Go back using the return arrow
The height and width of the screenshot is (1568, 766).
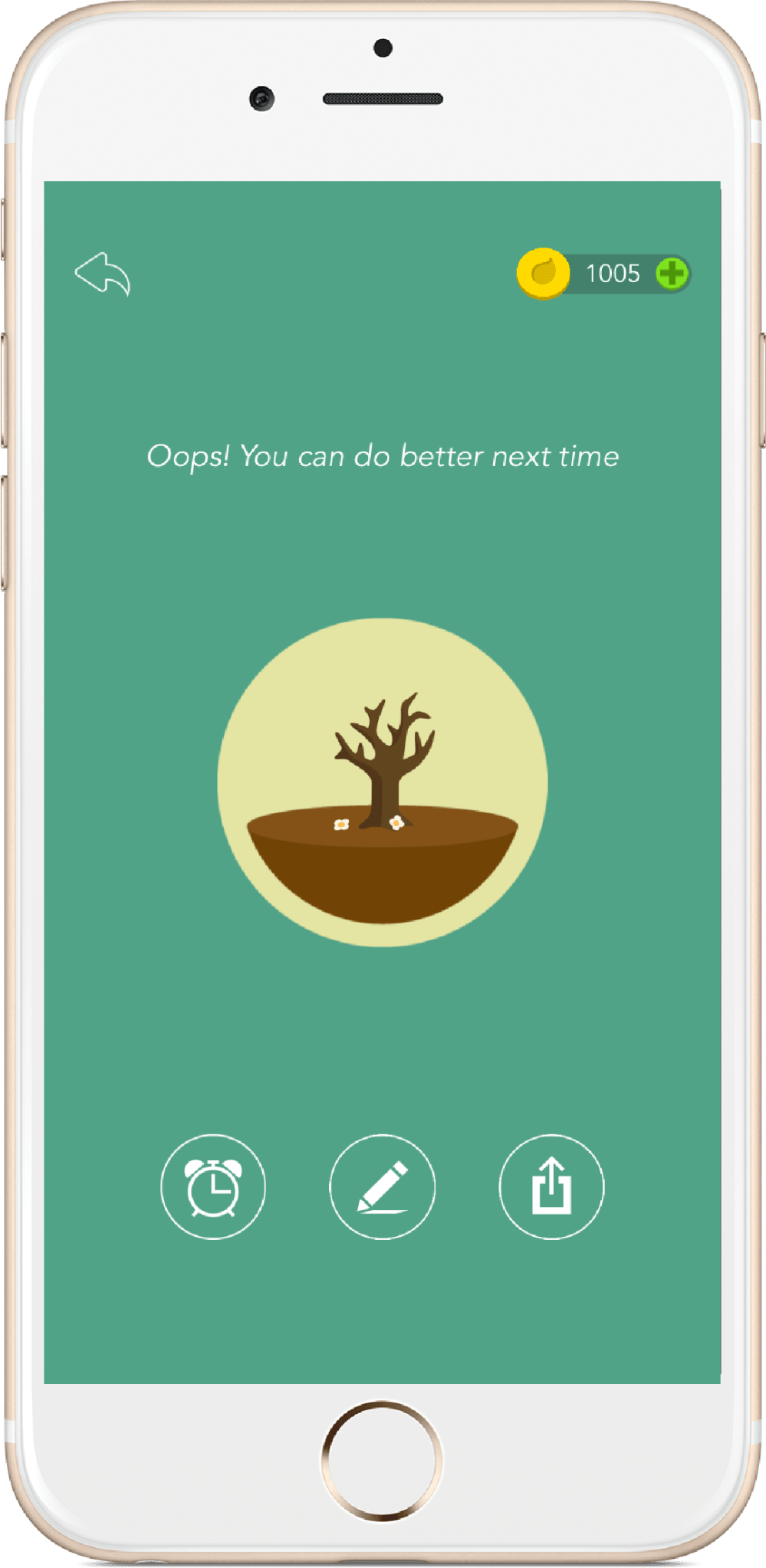(x=103, y=274)
